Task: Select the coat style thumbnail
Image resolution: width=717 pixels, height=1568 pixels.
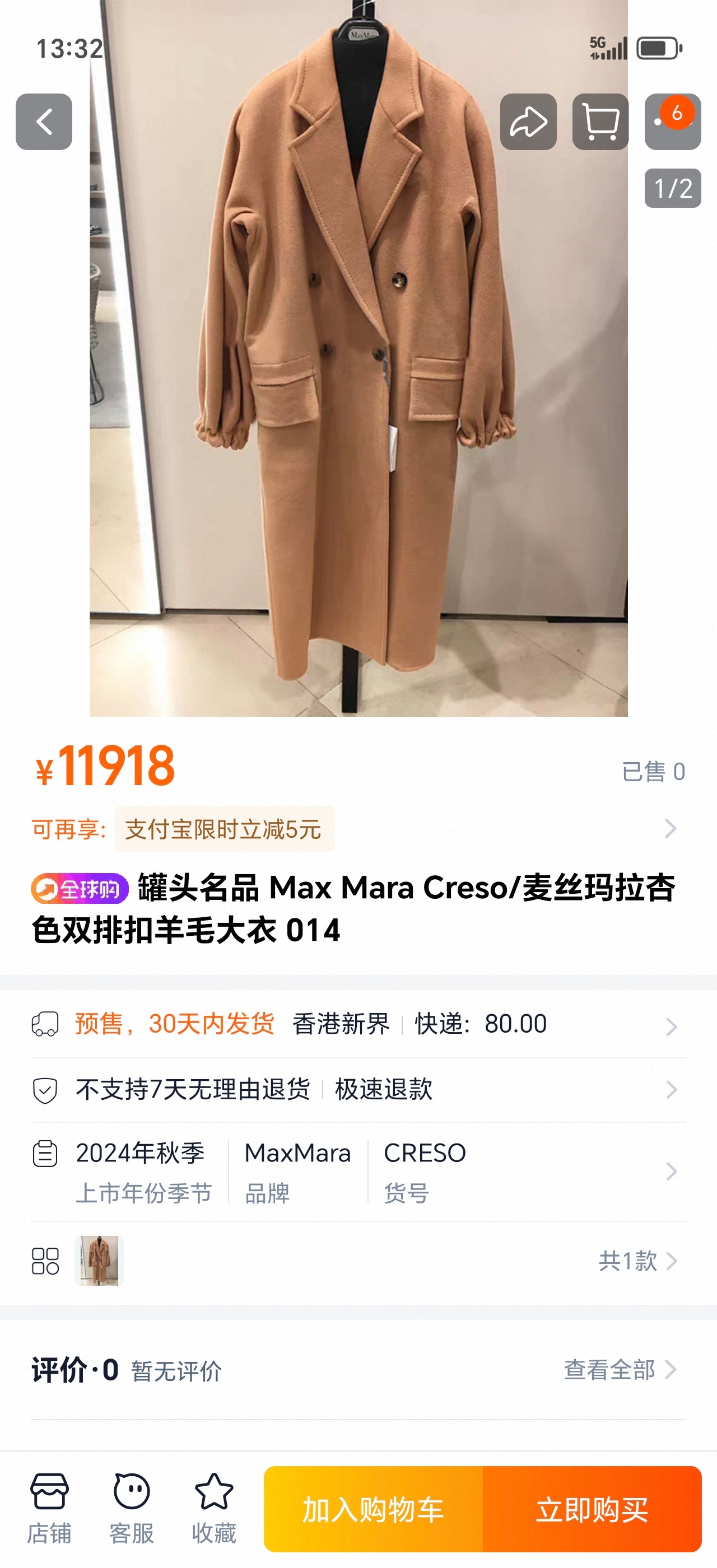Action: (99, 1260)
